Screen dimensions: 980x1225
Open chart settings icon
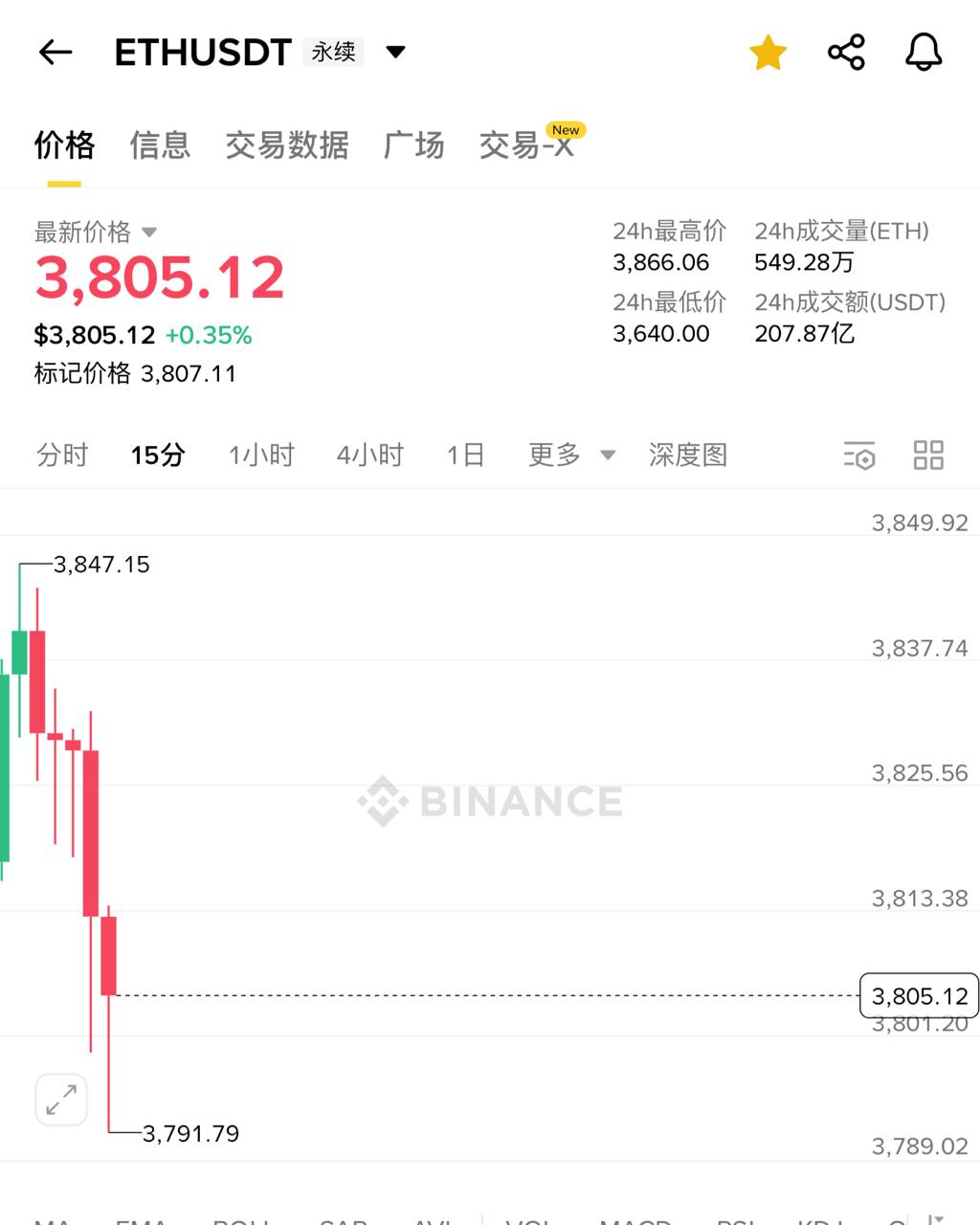click(x=859, y=456)
